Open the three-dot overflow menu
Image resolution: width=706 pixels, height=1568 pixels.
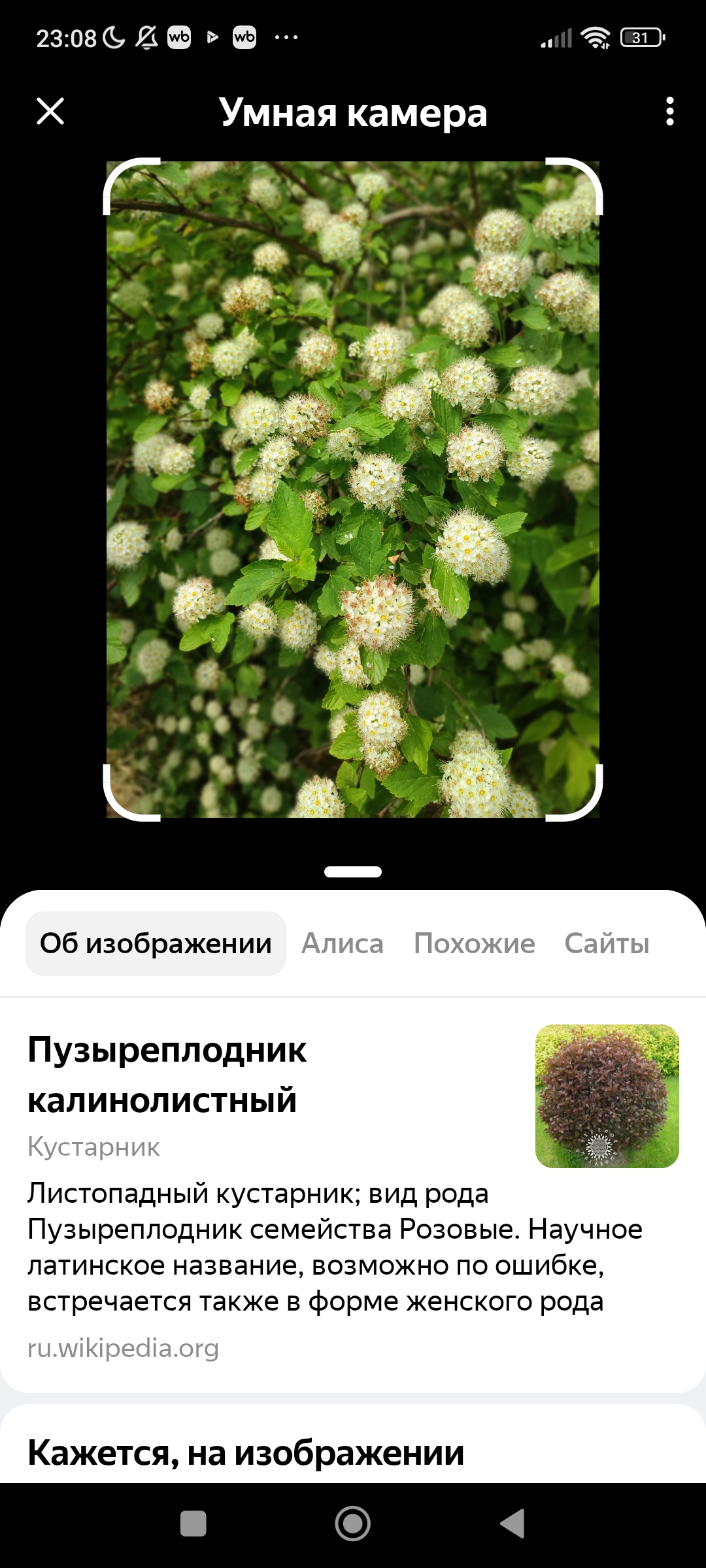(x=669, y=111)
